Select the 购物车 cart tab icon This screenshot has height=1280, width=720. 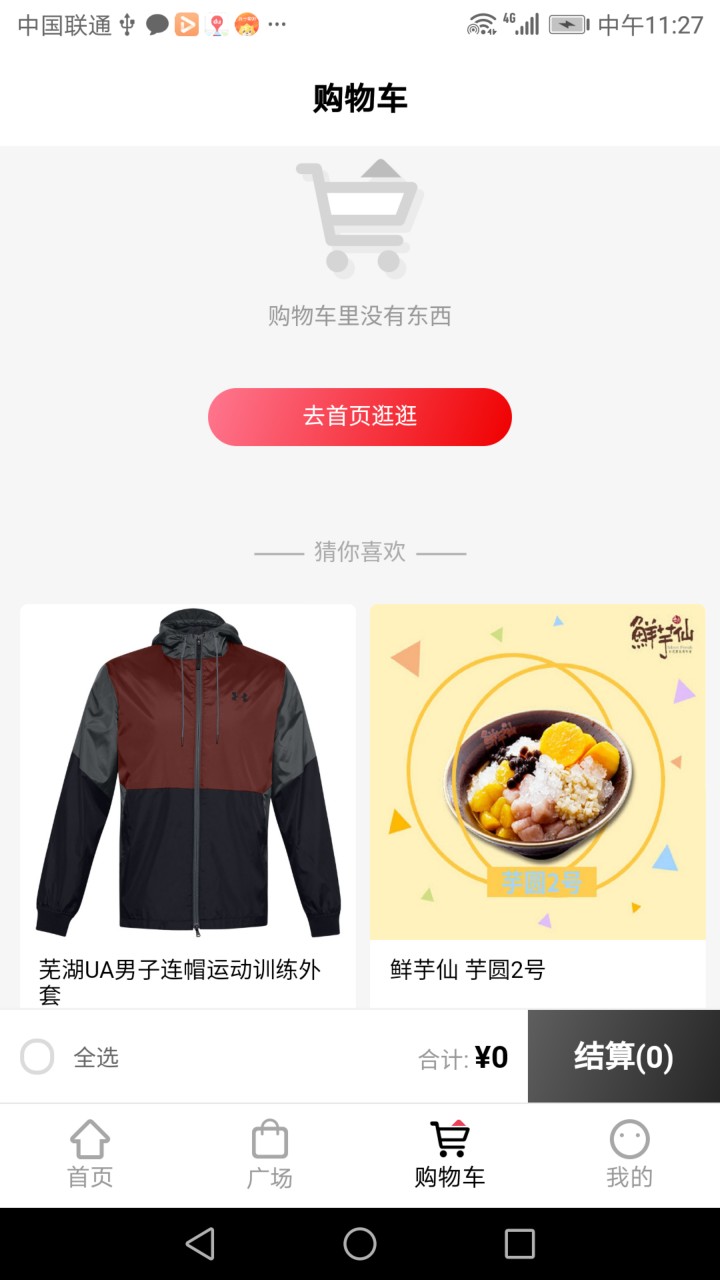449,1139
